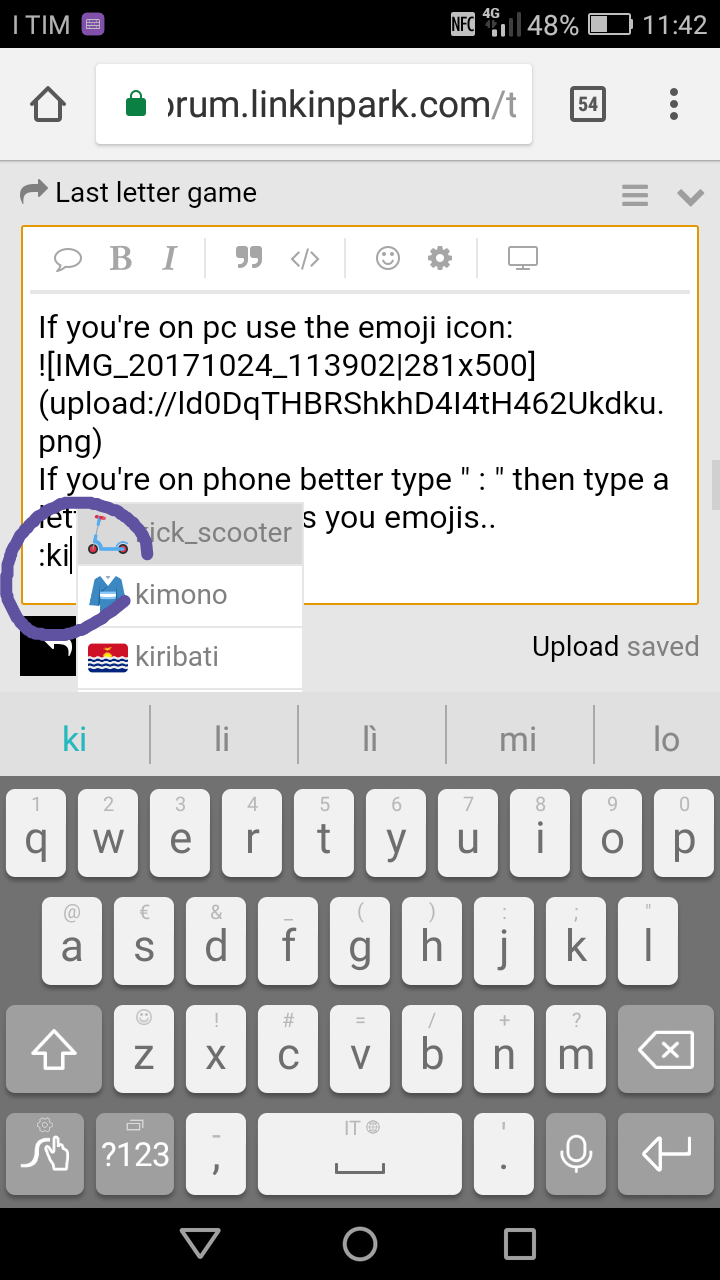Tap the keyboard microphone key
Screen dimensions: 720x1280
[576, 1154]
